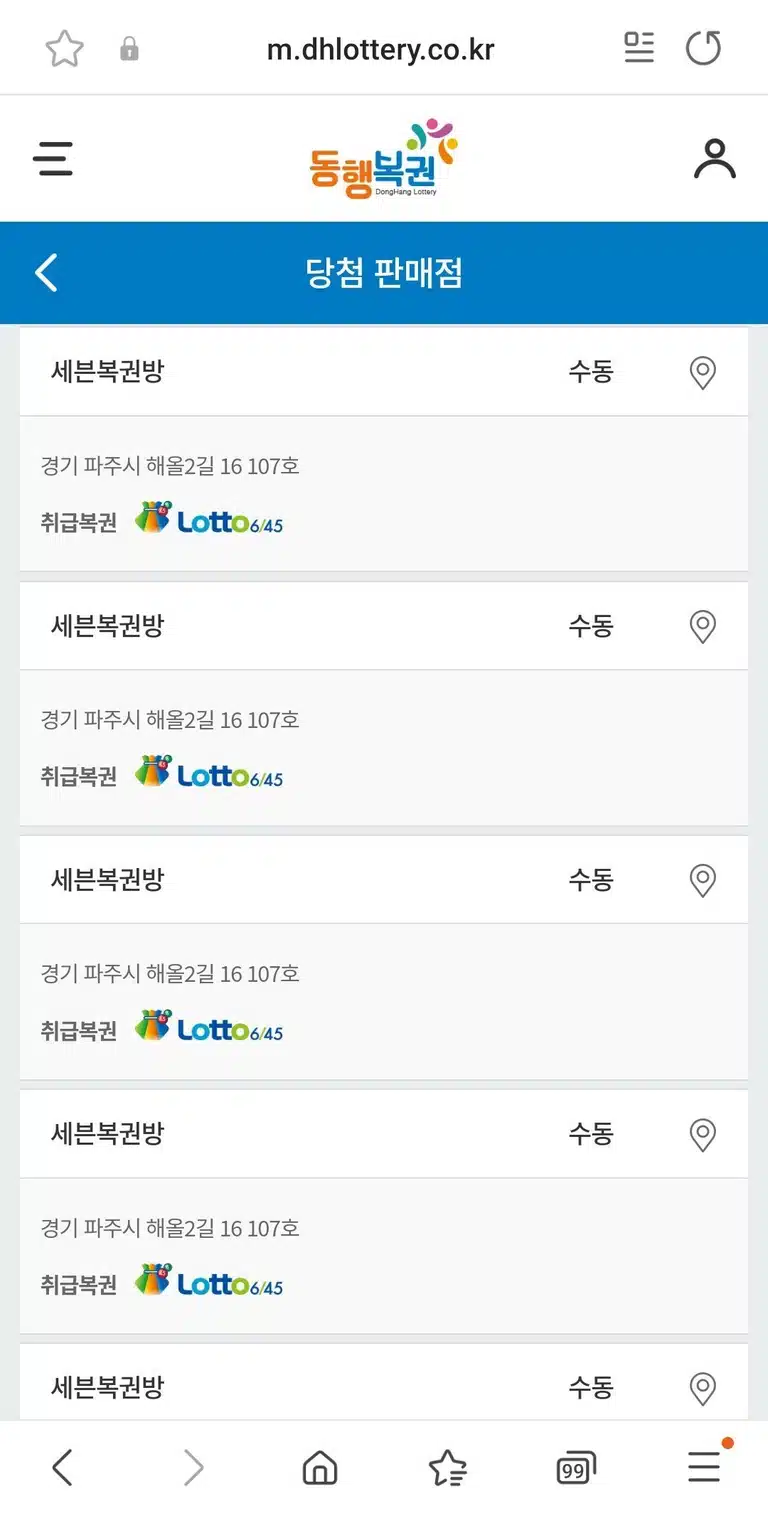Open the user profile icon
Image resolution: width=768 pixels, height=1515 pixels.
(715, 158)
